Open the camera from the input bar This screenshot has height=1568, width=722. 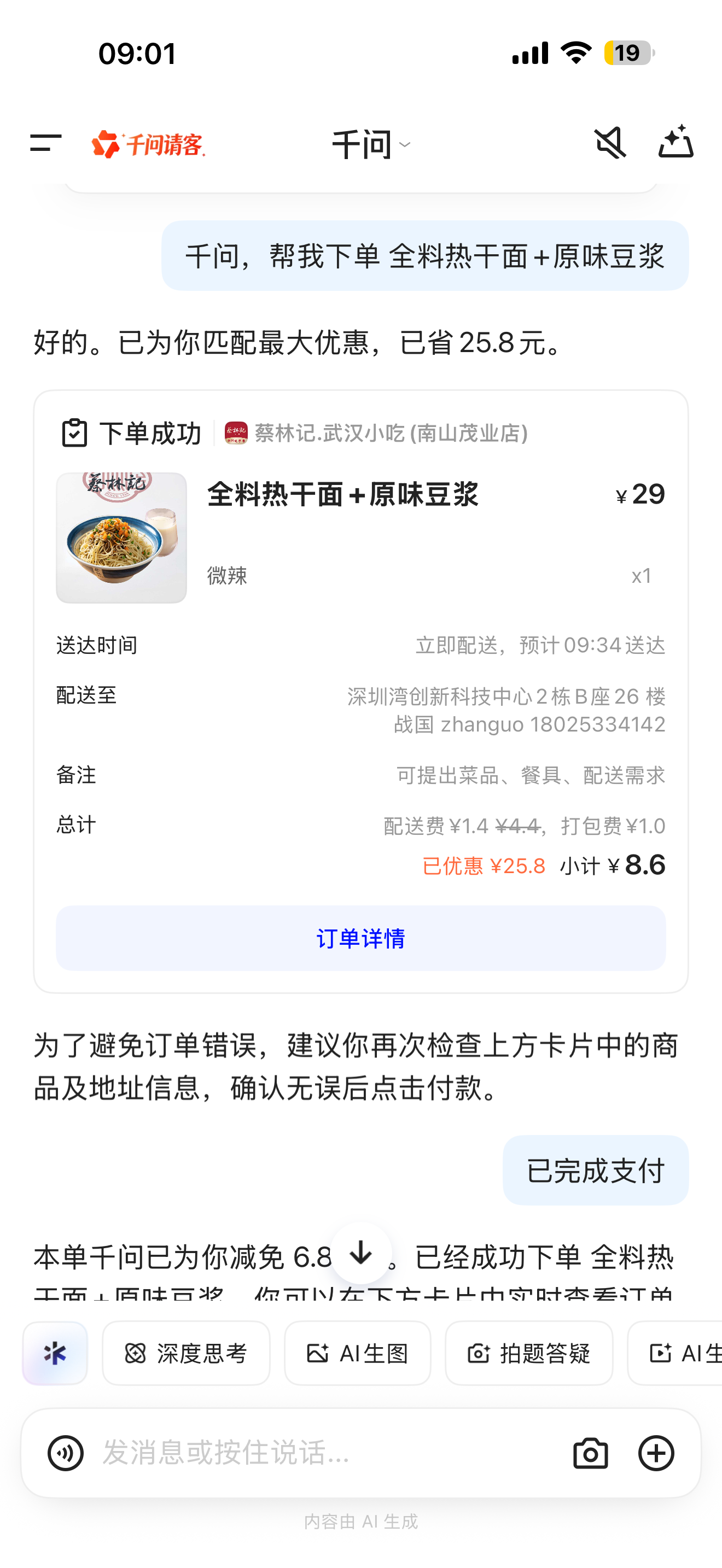[x=590, y=1454]
